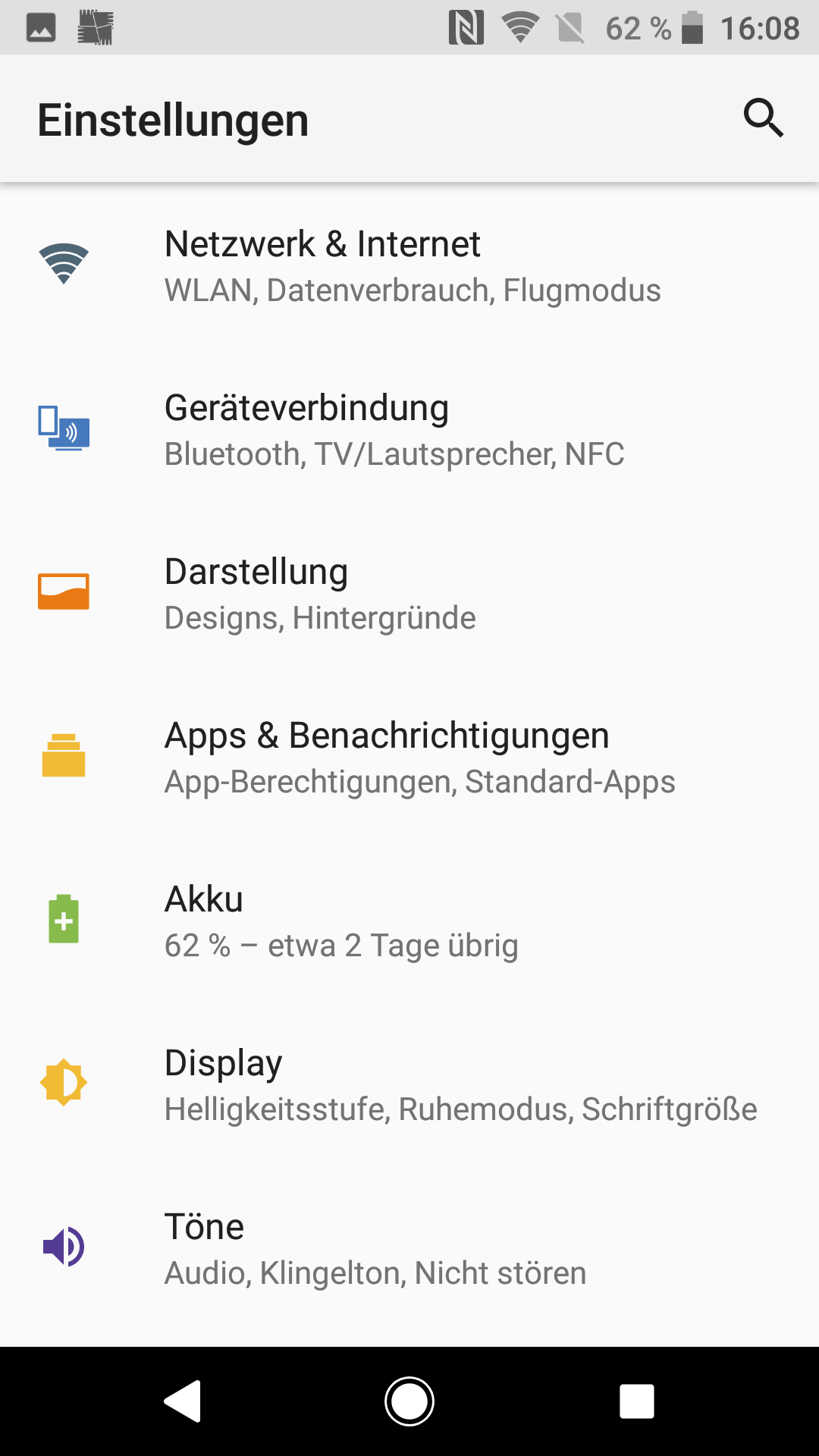Go to Geräteverbindung settings

tap(409, 429)
